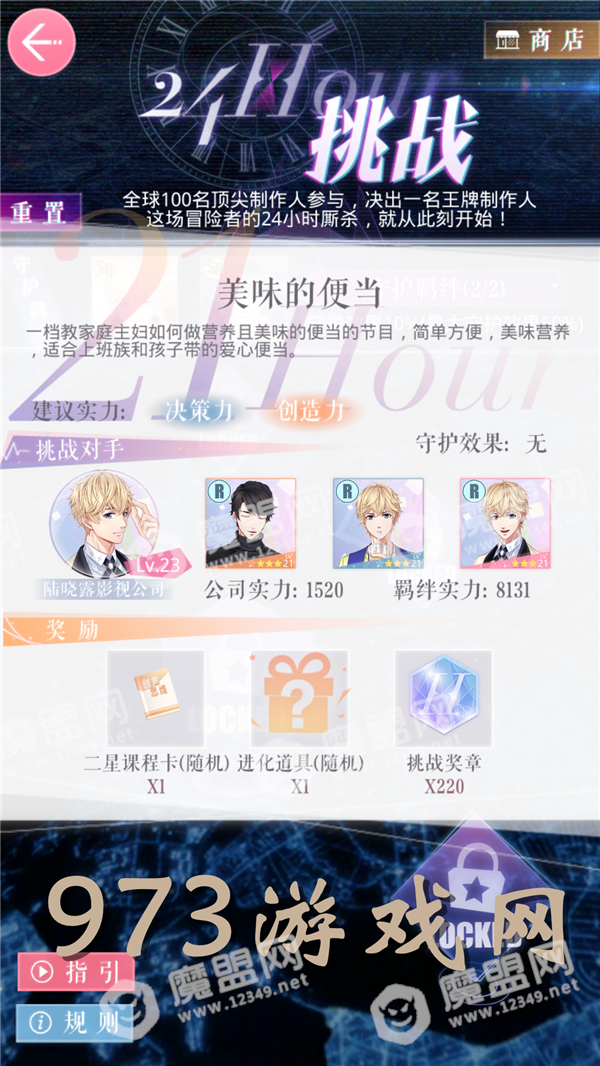View the 挑战奖章 medal reward
This screenshot has height=1066, width=600.
[x=443, y=698]
